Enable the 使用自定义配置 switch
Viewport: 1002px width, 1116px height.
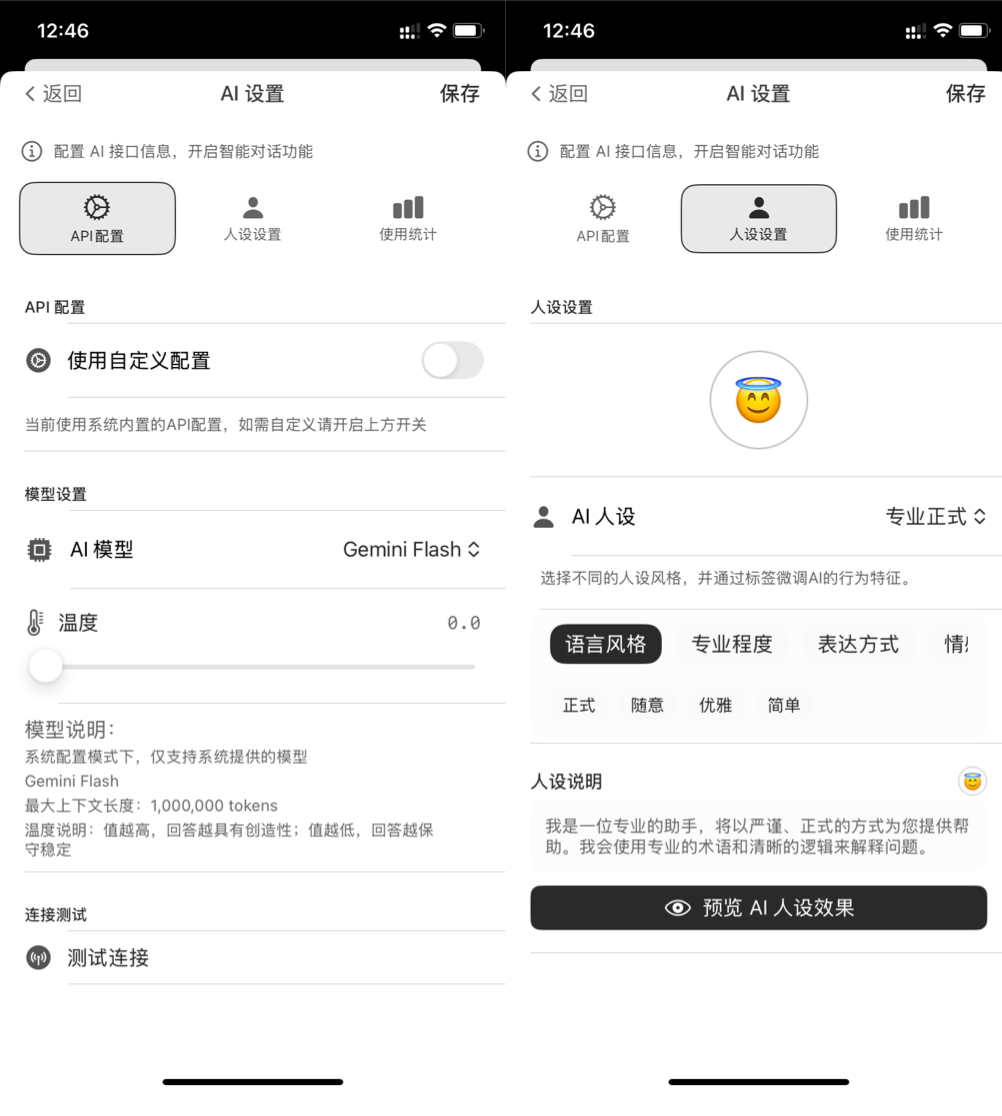[x=452, y=361]
